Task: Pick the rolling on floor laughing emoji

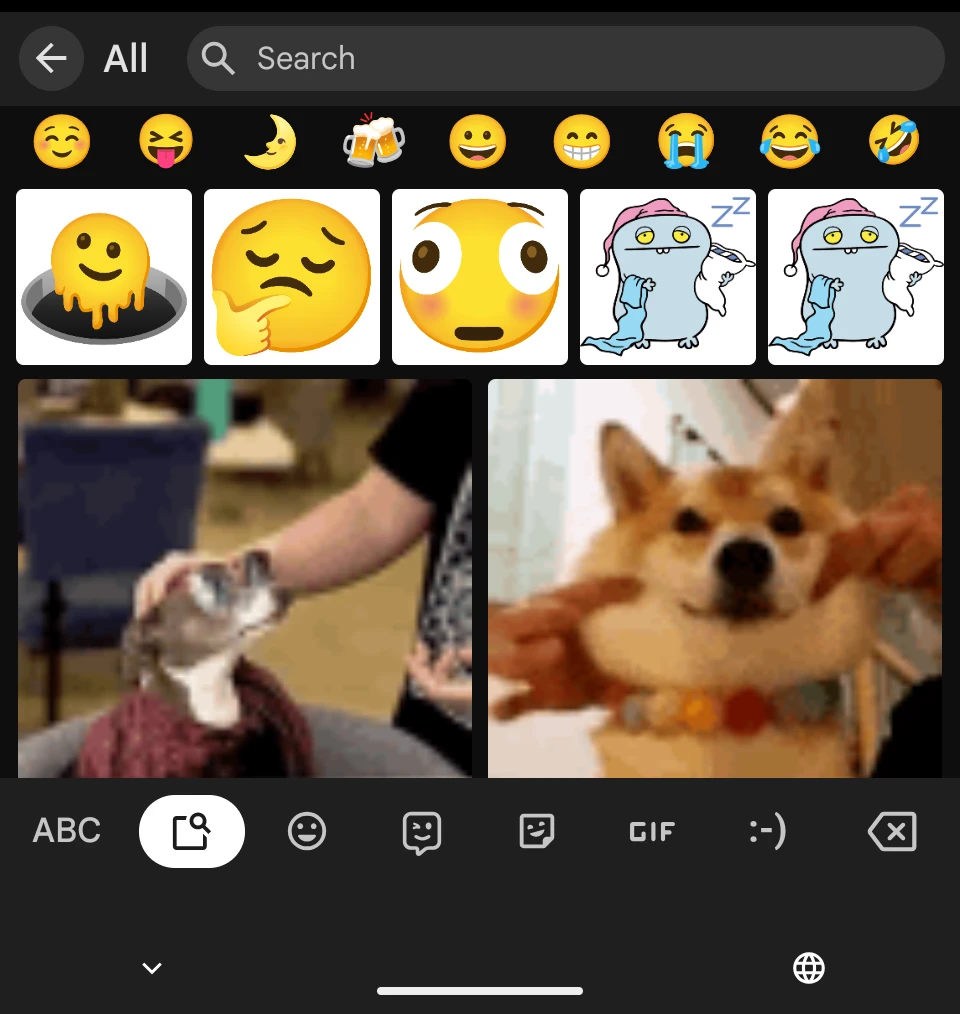Action: point(894,142)
